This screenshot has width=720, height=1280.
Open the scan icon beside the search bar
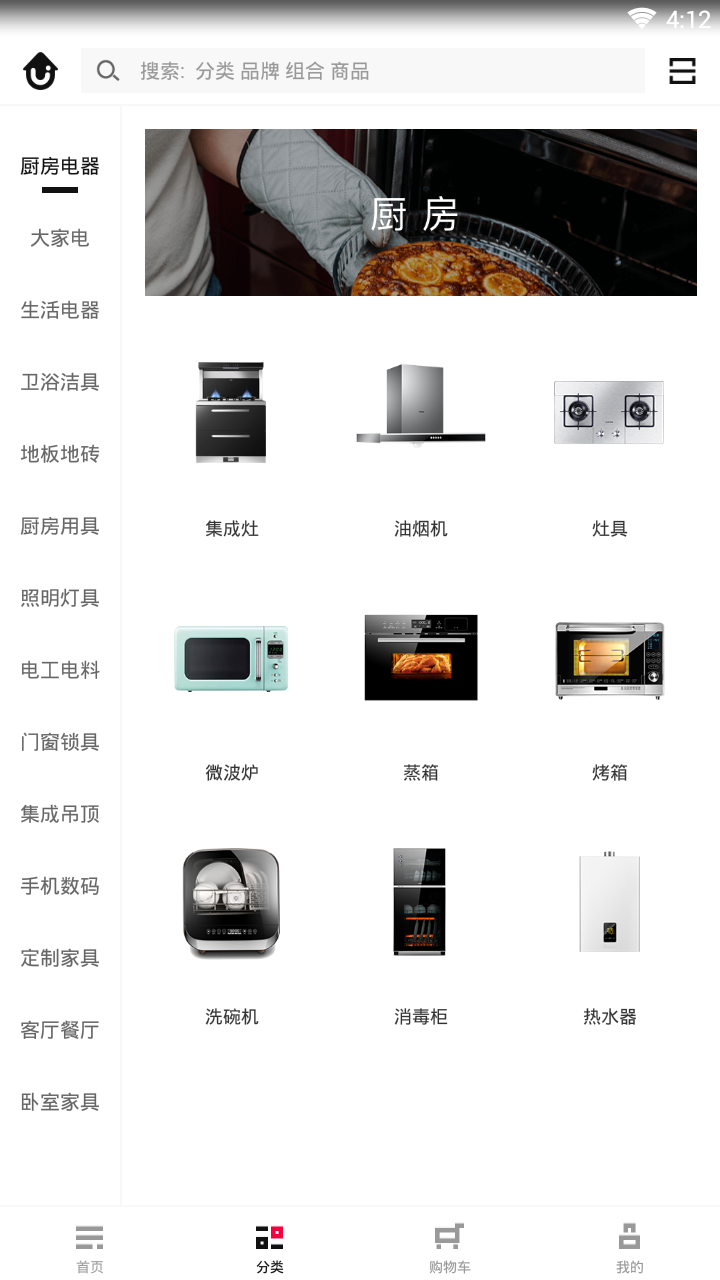click(x=682, y=71)
